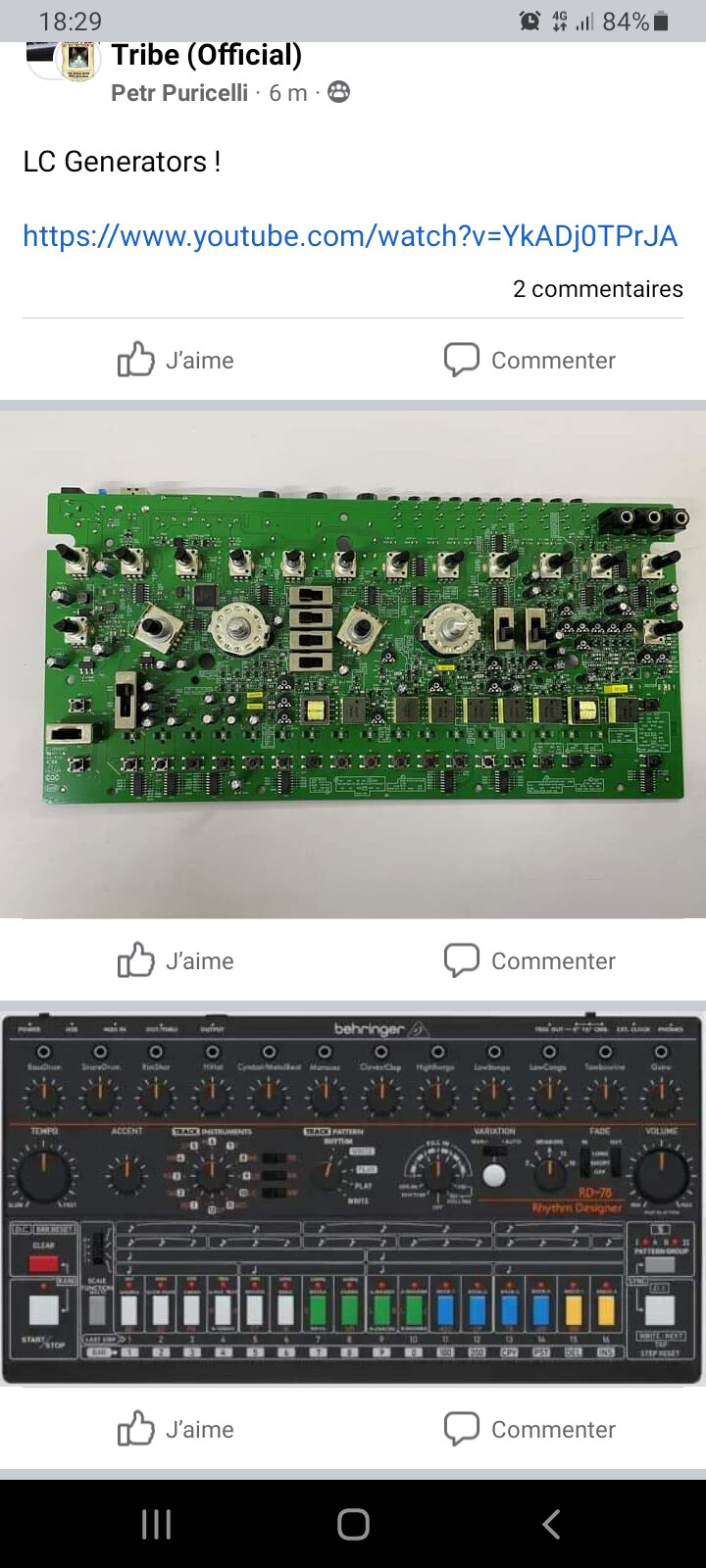Open the YouTube link in the post
Image resolution: width=706 pixels, height=1568 pixels.
coord(350,236)
